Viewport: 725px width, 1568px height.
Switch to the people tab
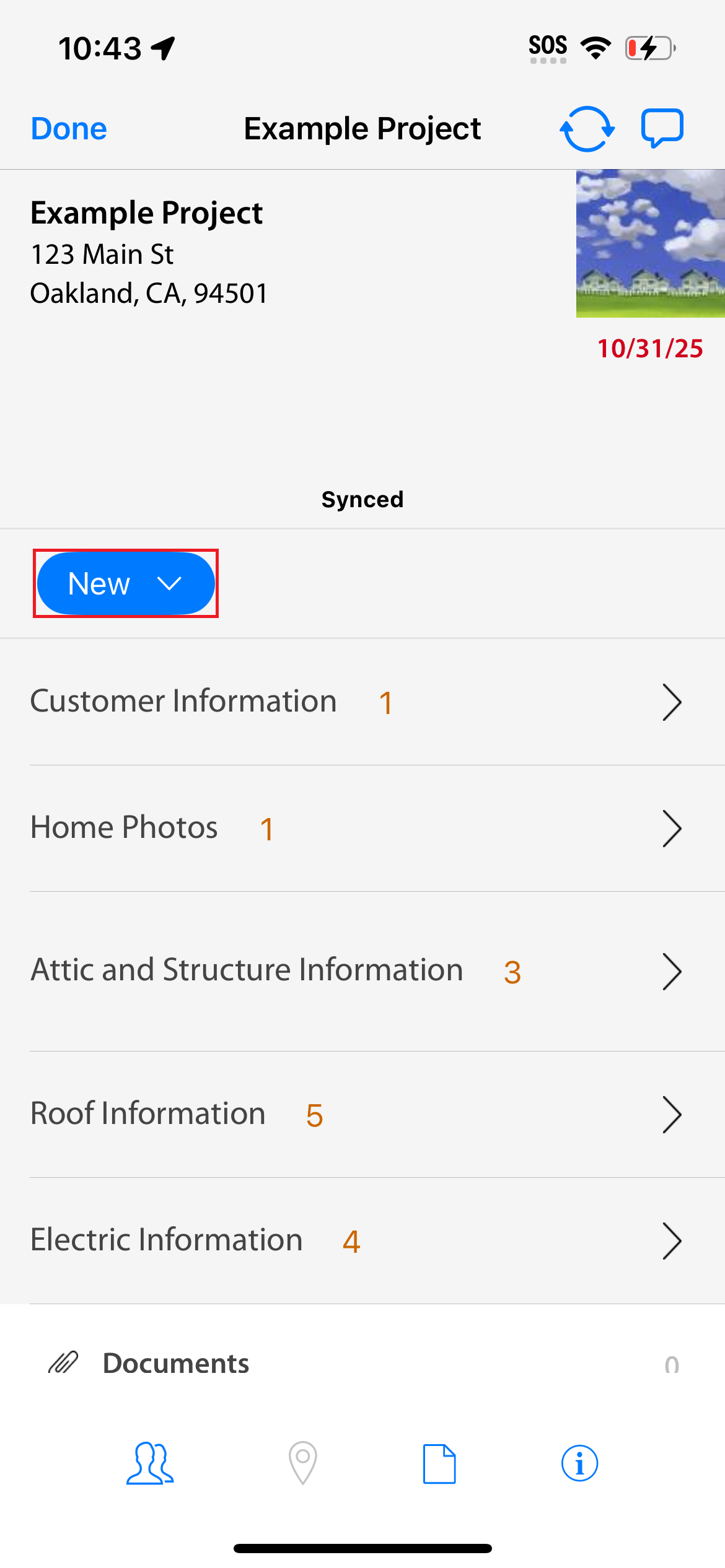[x=150, y=1464]
